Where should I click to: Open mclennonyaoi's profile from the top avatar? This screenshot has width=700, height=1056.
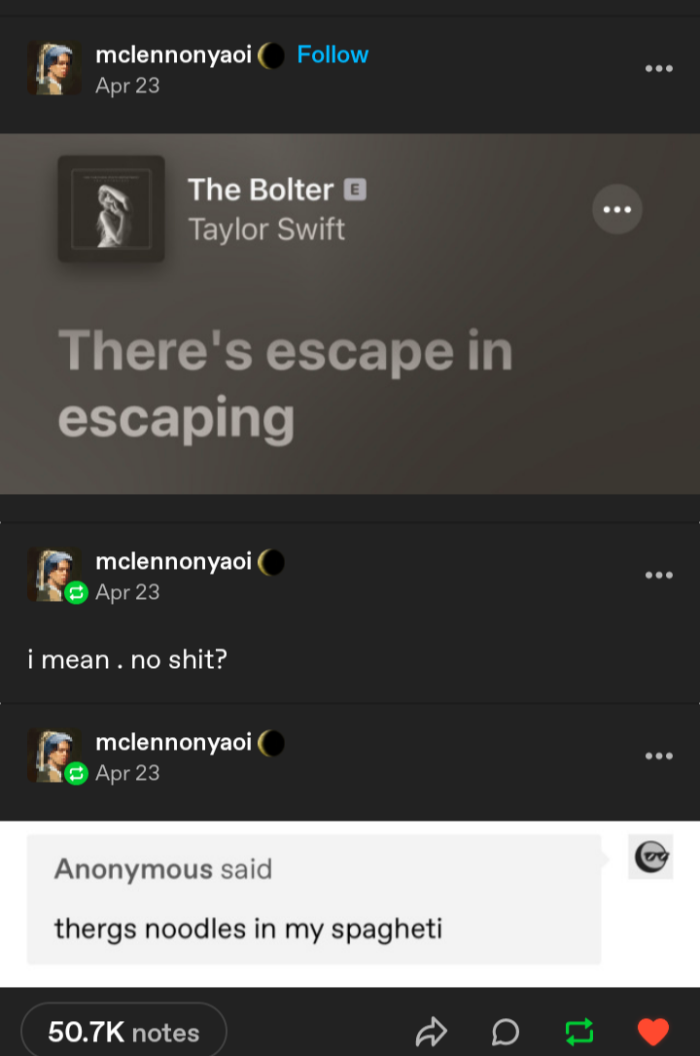[54, 69]
